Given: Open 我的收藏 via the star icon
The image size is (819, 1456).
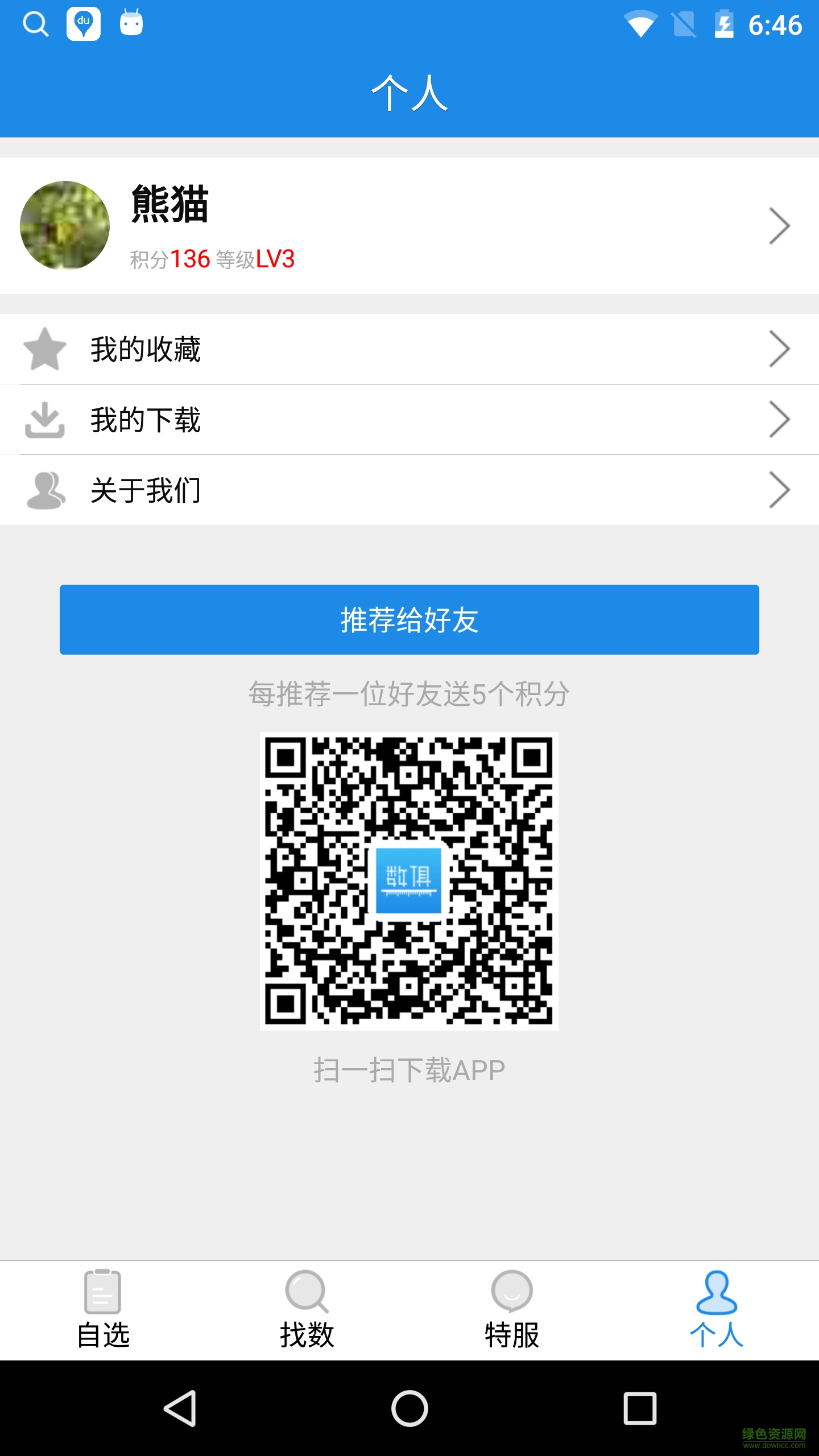Looking at the screenshot, I should point(45,349).
